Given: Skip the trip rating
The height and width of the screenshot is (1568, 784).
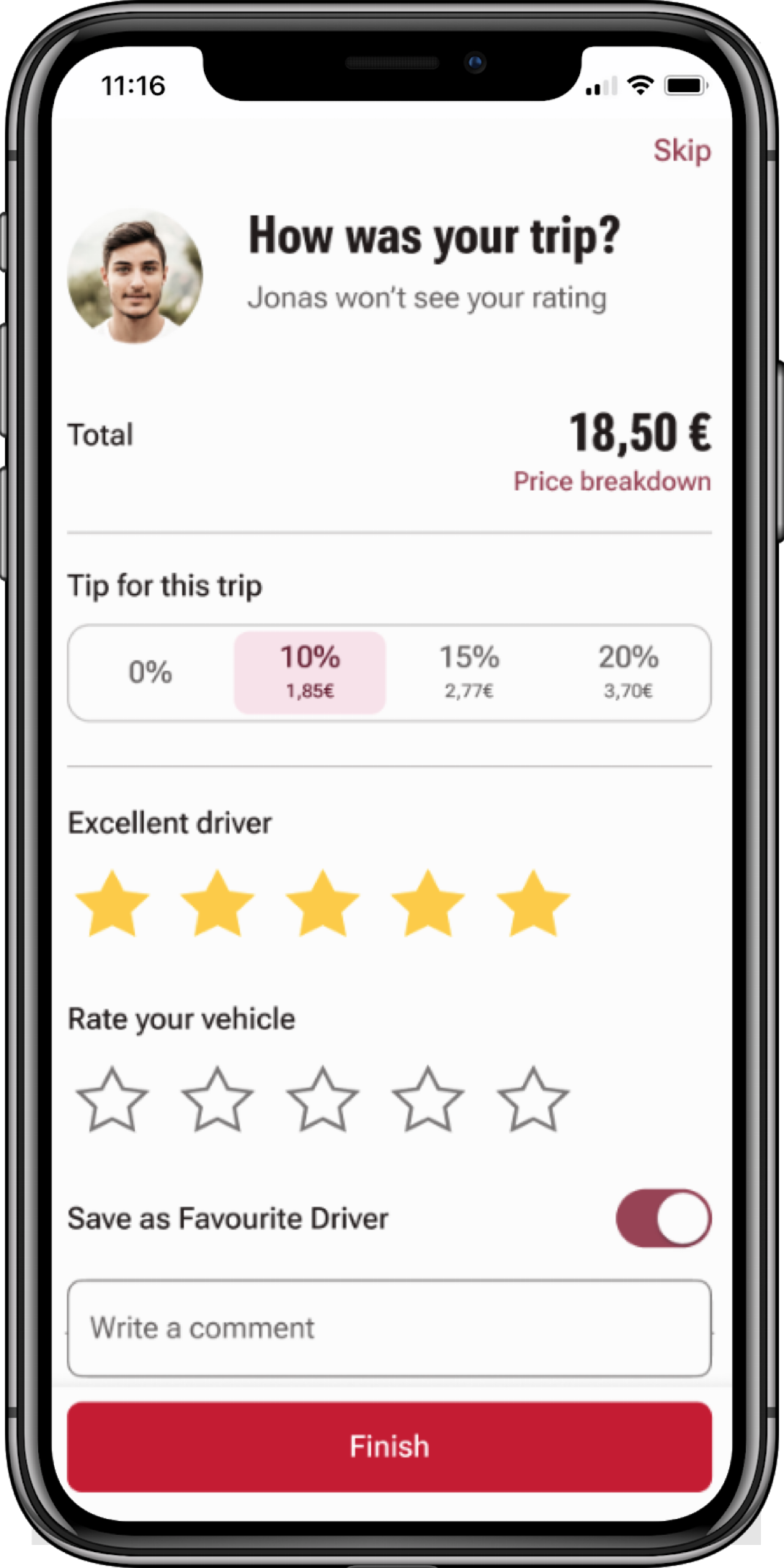Looking at the screenshot, I should [x=682, y=151].
